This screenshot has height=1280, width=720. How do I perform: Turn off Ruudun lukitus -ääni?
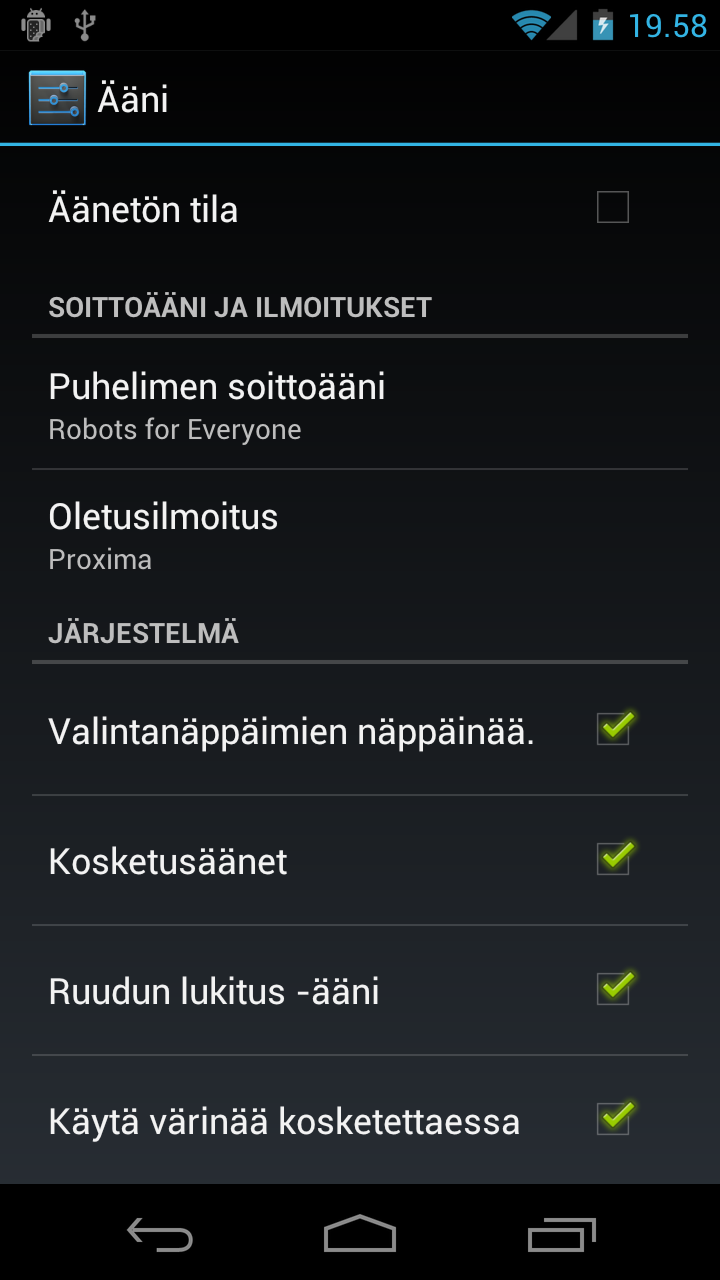[x=614, y=988]
